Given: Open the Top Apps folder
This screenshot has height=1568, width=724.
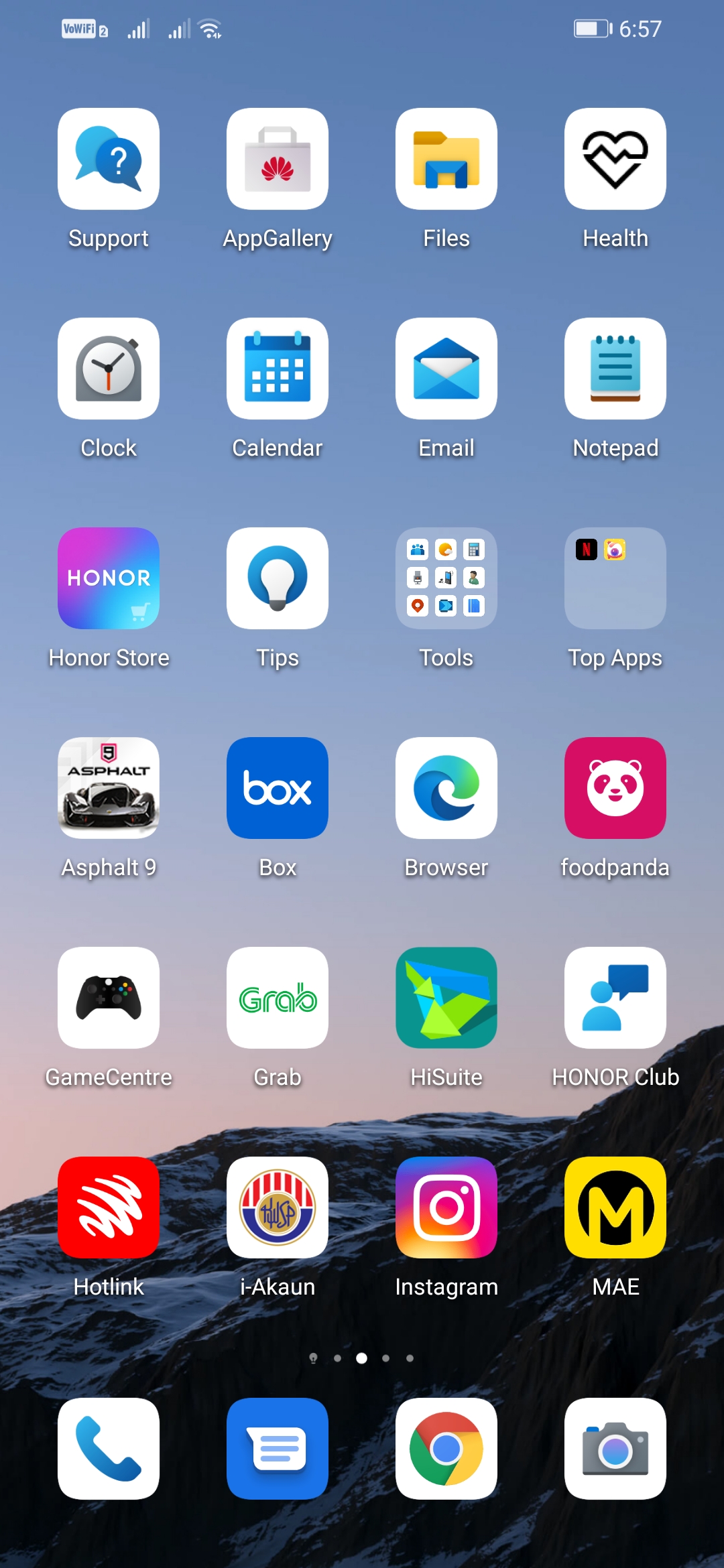Looking at the screenshot, I should (x=614, y=578).
